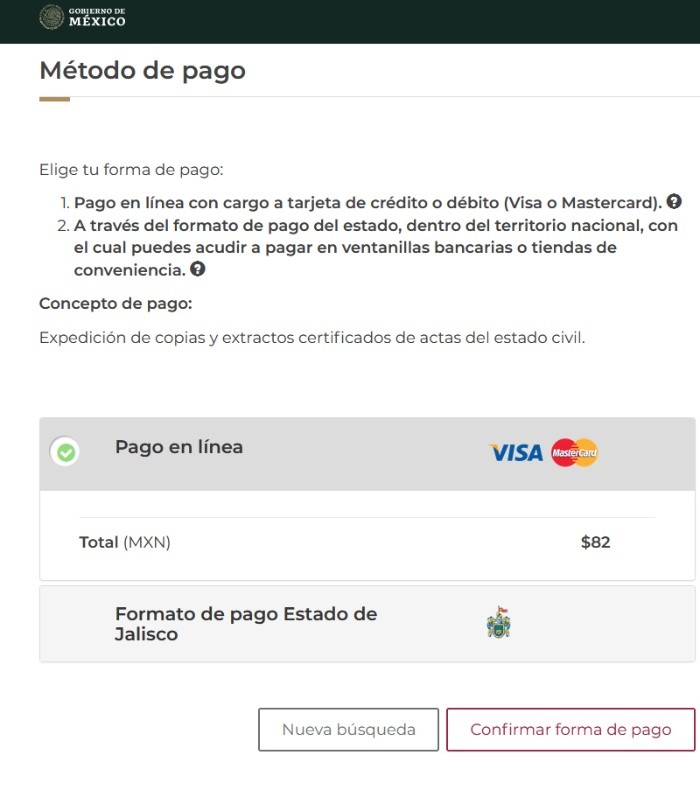
Task: Select the Pago en línea option
Action: [x=66, y=452]
